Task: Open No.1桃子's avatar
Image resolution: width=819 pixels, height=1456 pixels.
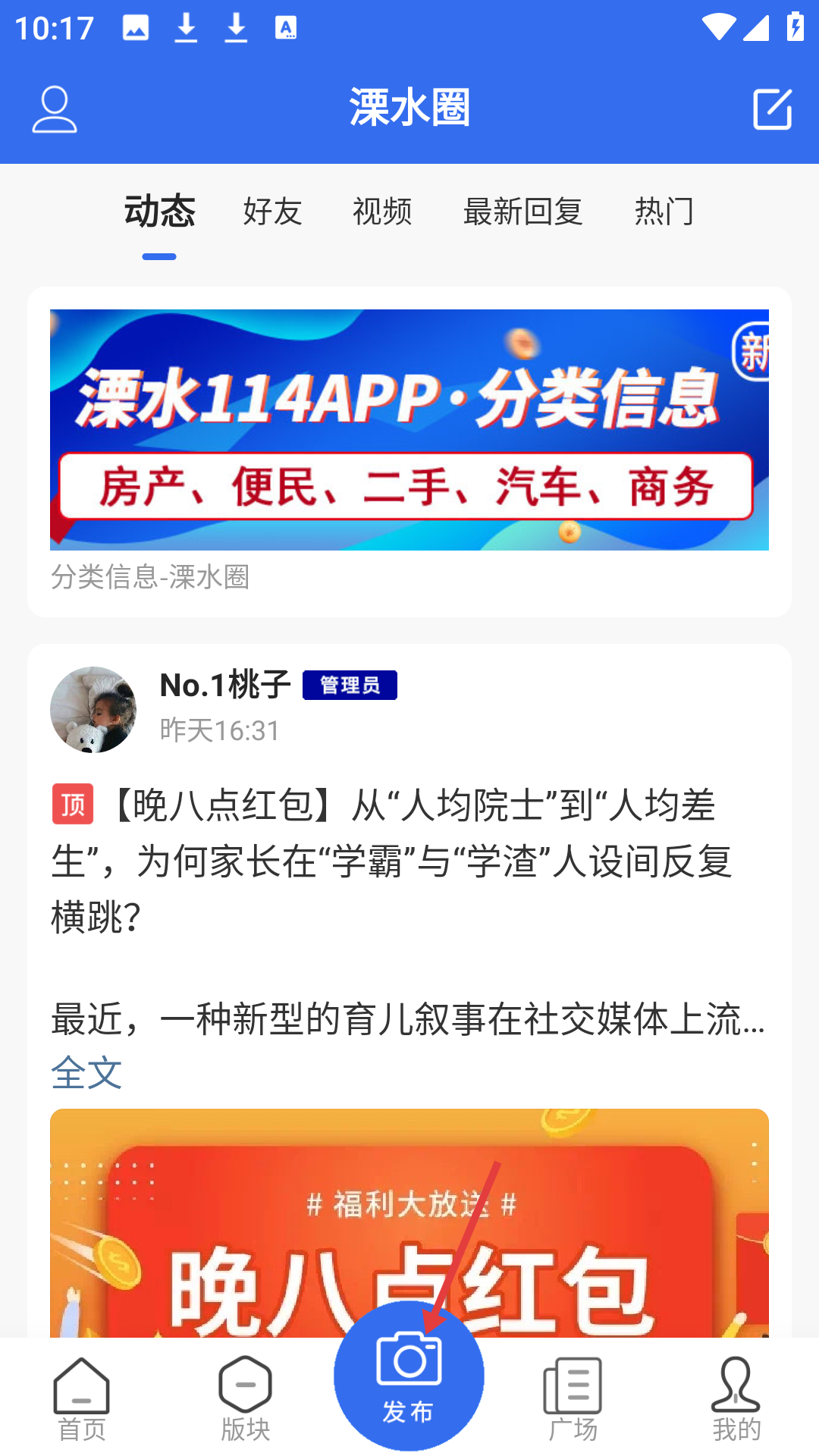Action: (93, 710)
